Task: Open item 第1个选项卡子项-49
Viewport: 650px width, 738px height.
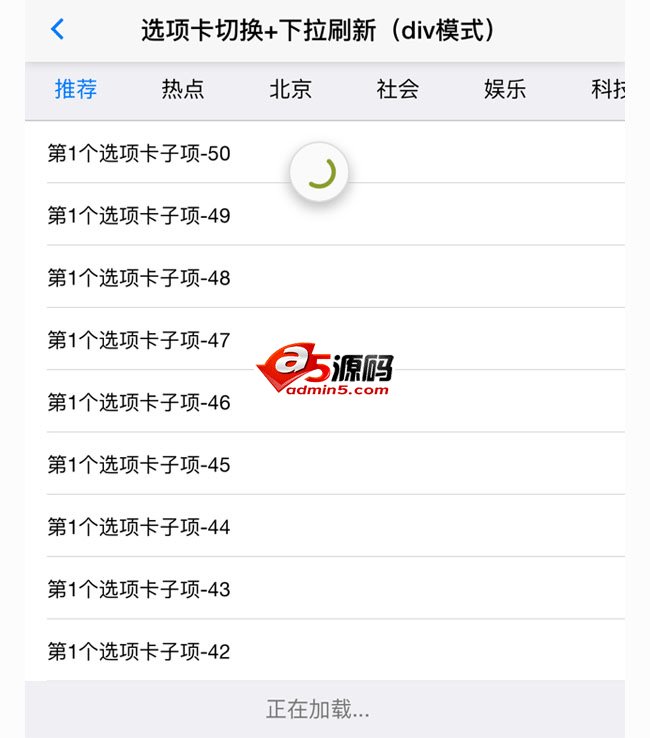Action: (139, 216)
